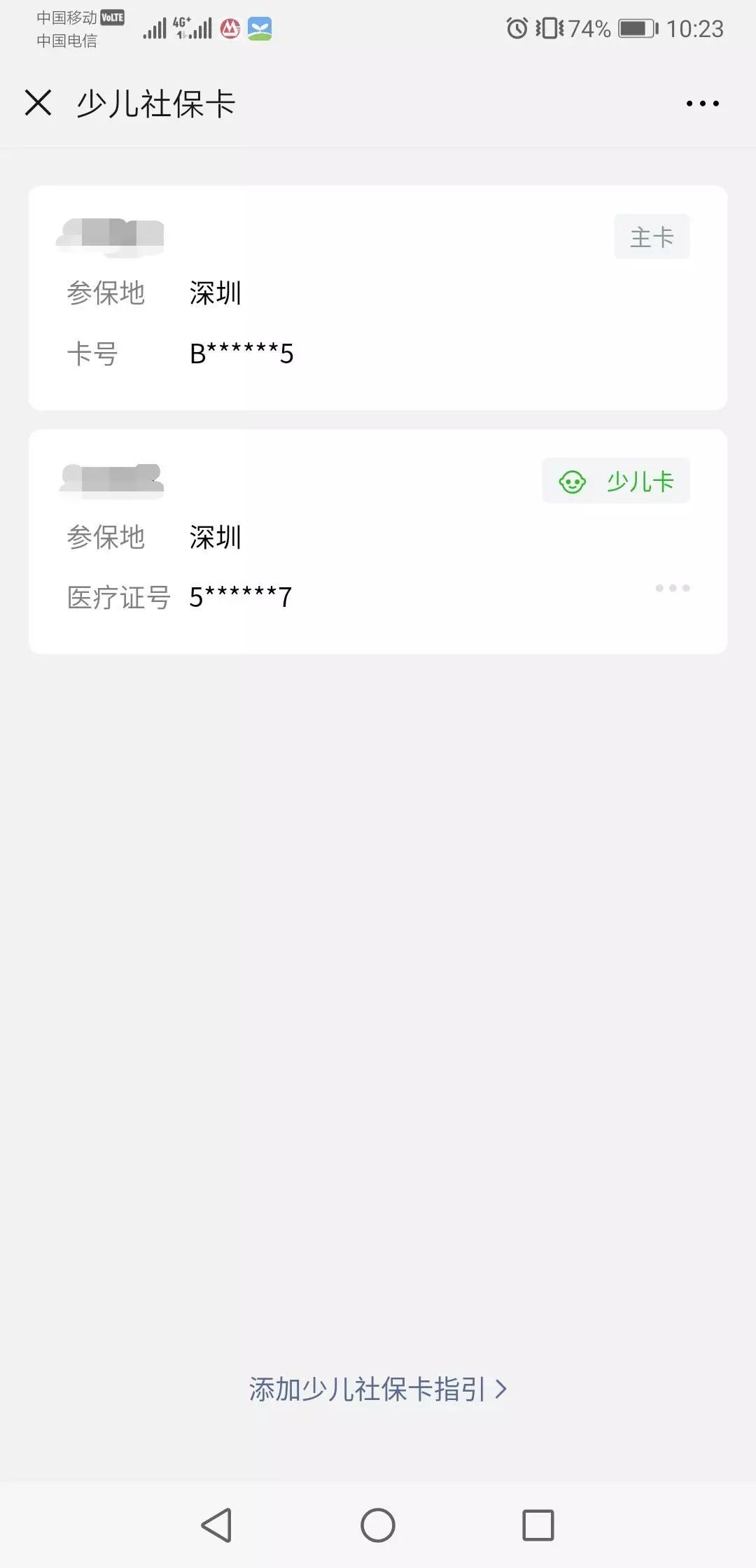
Task: Tap the green leaf app icon in status bar
Action: [259, 29]
